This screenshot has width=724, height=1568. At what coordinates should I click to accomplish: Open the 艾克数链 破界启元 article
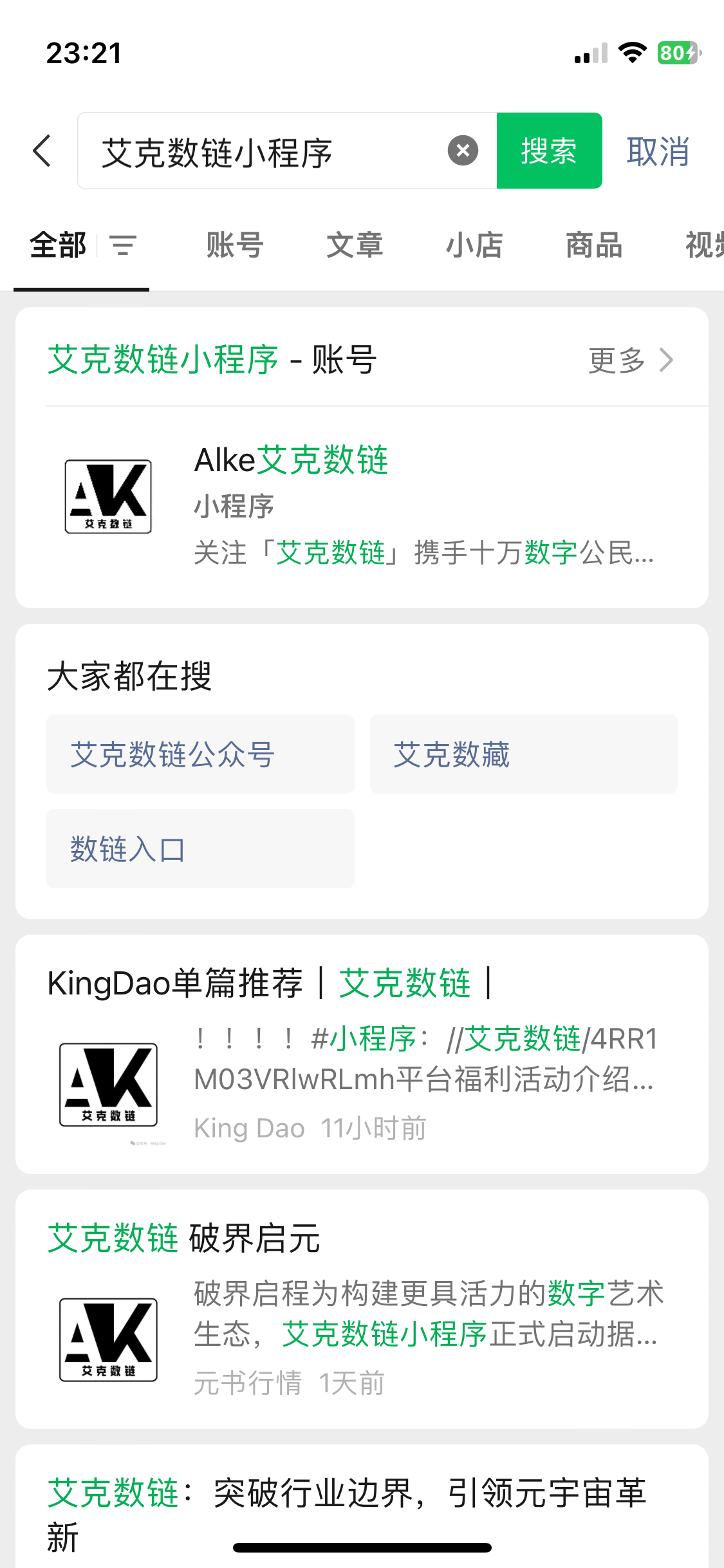coord(360,1310)
